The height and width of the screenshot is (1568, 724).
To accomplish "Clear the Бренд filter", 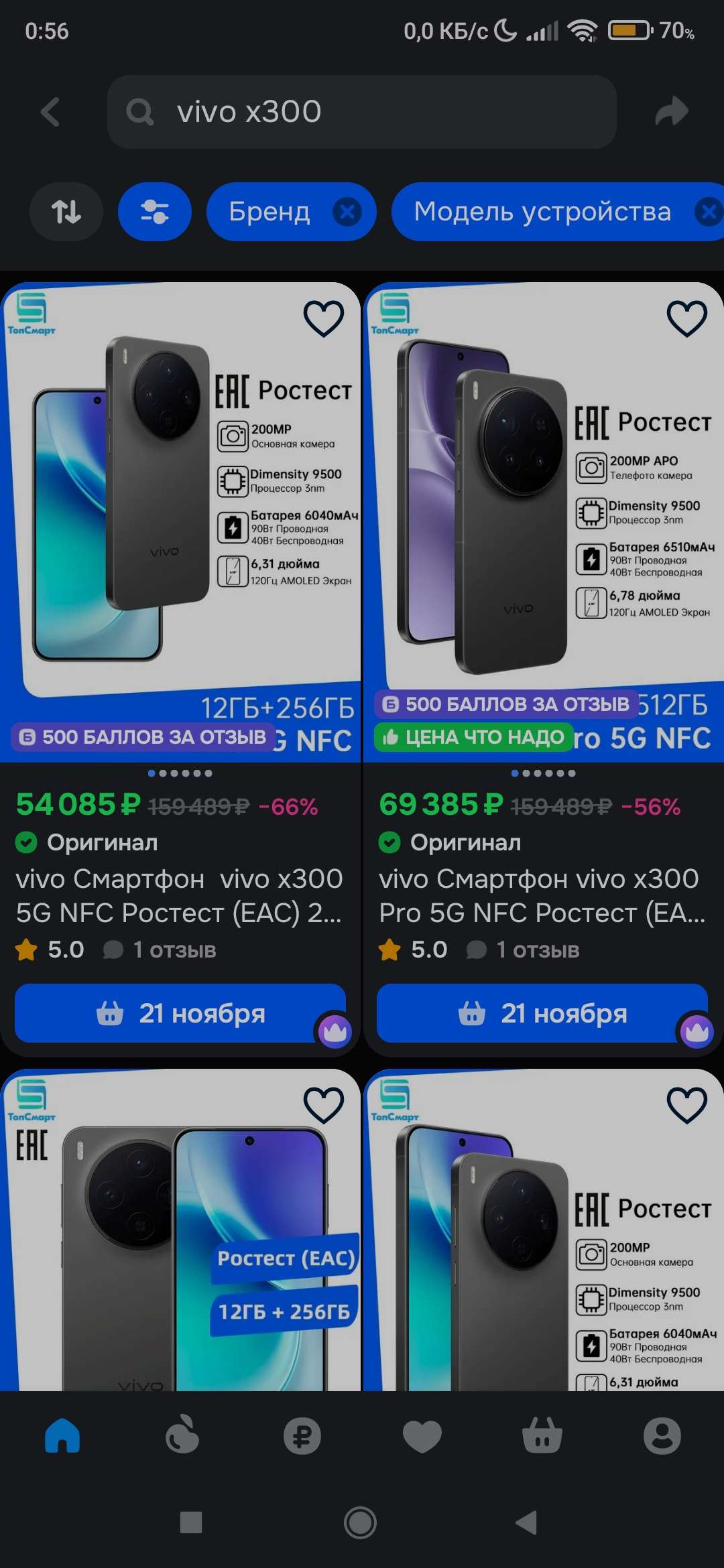I will (347, 212).
